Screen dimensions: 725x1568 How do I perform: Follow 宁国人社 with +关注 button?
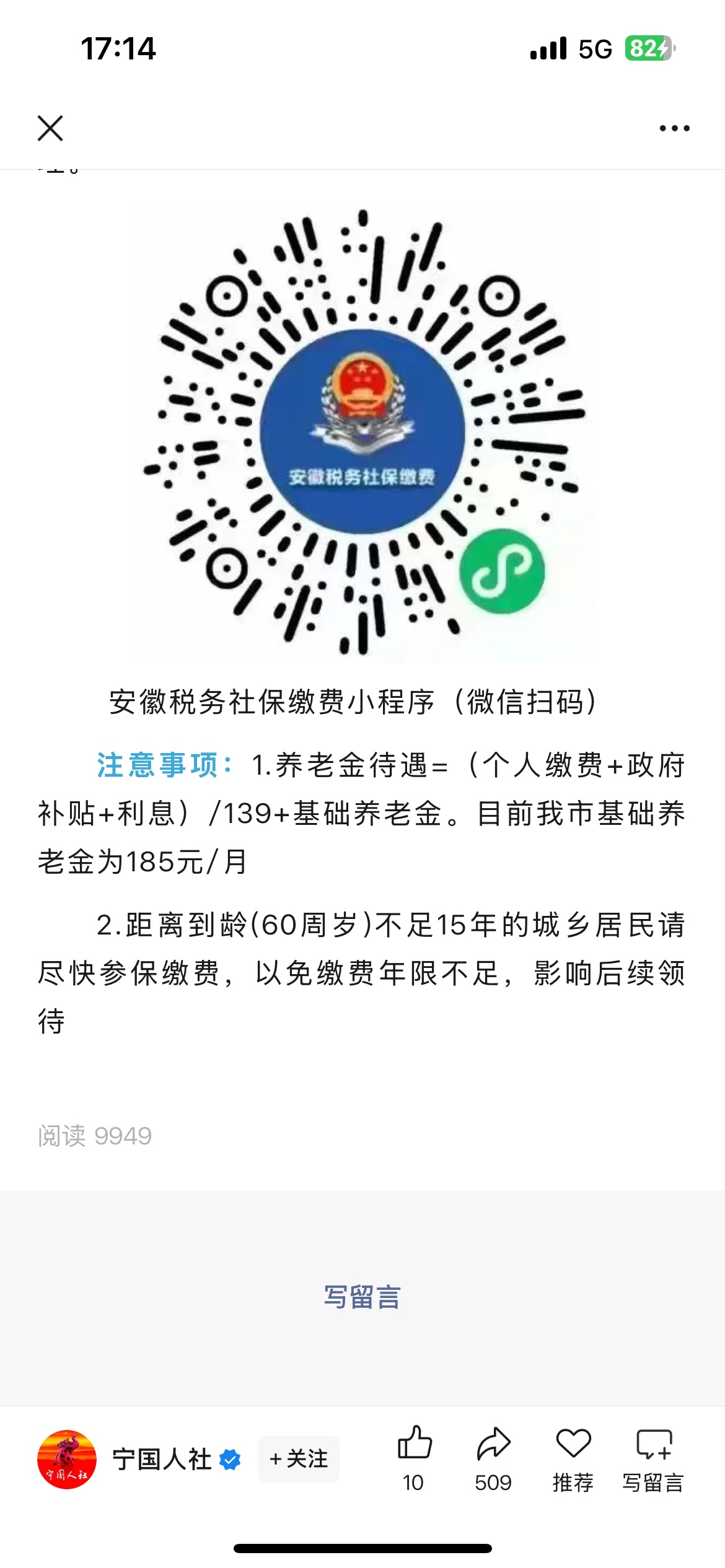tap(299, 1459)
